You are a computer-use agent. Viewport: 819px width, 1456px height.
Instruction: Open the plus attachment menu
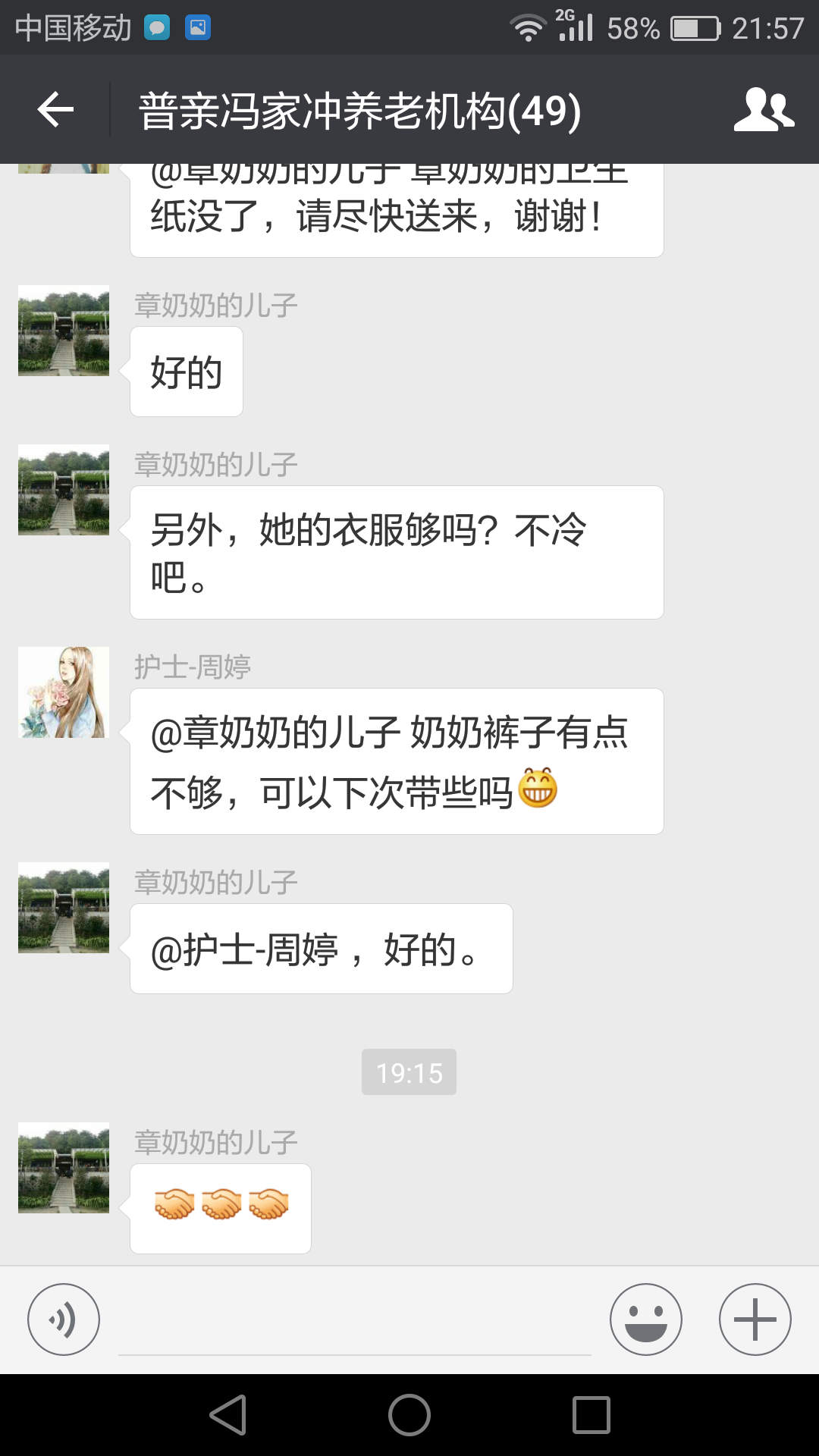pyautogui.click(x=755, y=1319)
